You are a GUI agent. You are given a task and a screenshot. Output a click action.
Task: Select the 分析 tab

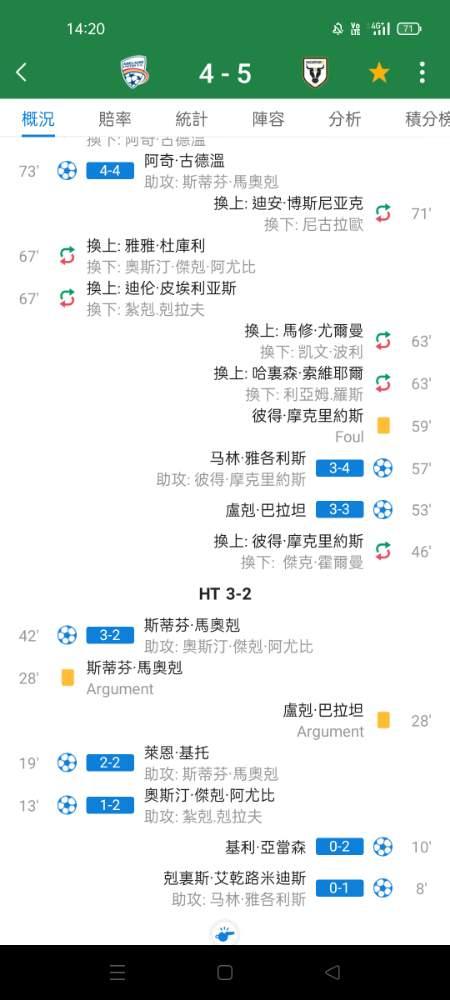click(345, 119)
